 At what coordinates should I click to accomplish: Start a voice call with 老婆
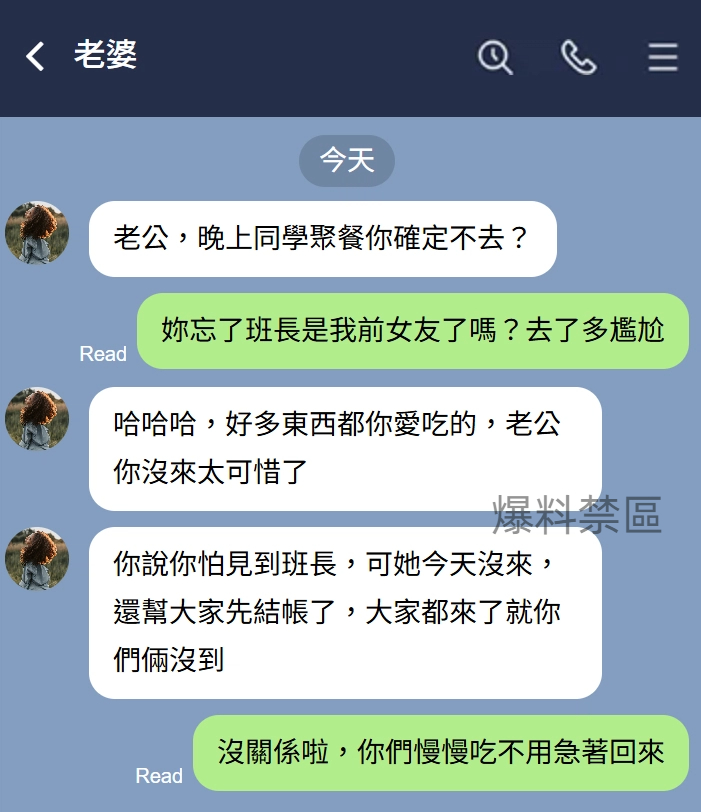[578, 57]
